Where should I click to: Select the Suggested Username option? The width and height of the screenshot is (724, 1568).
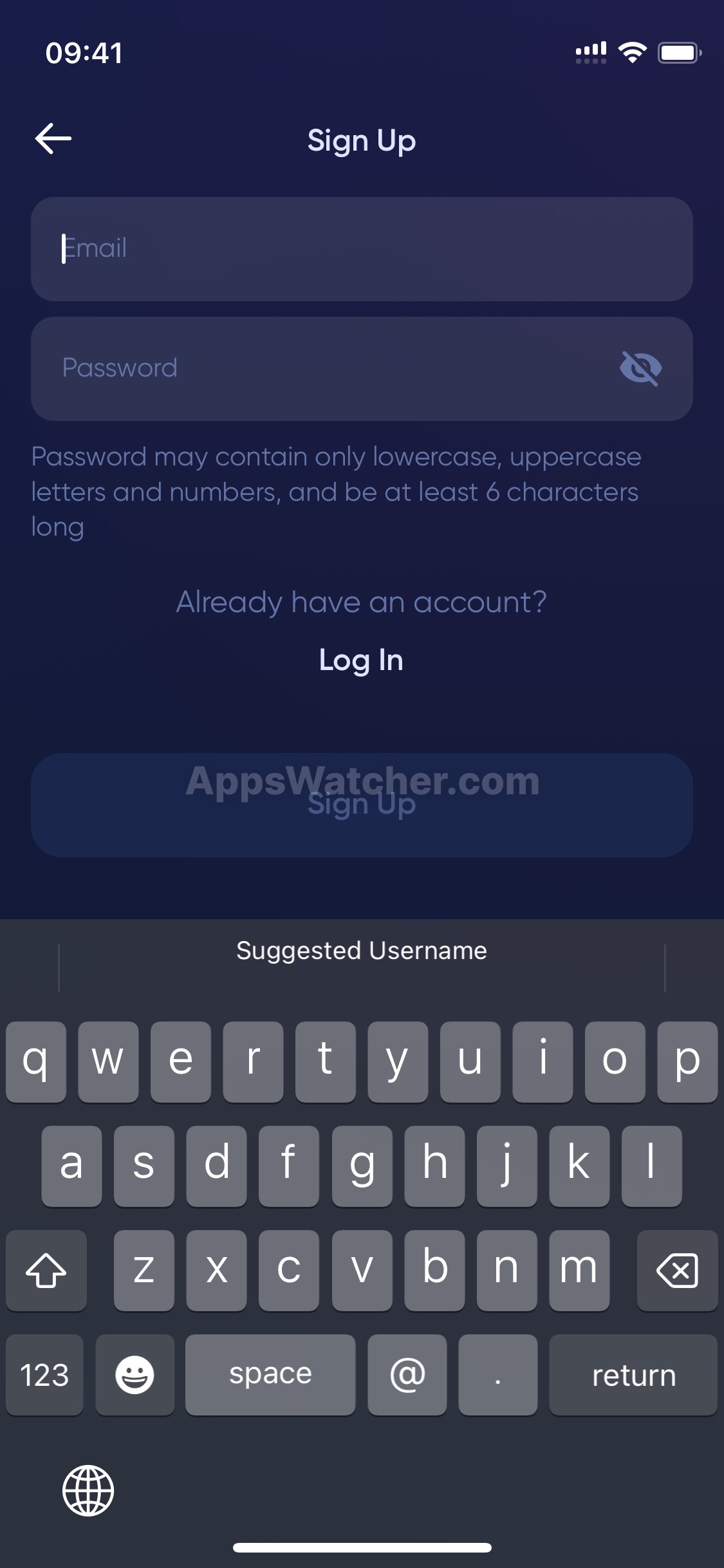tap(362, 951)
